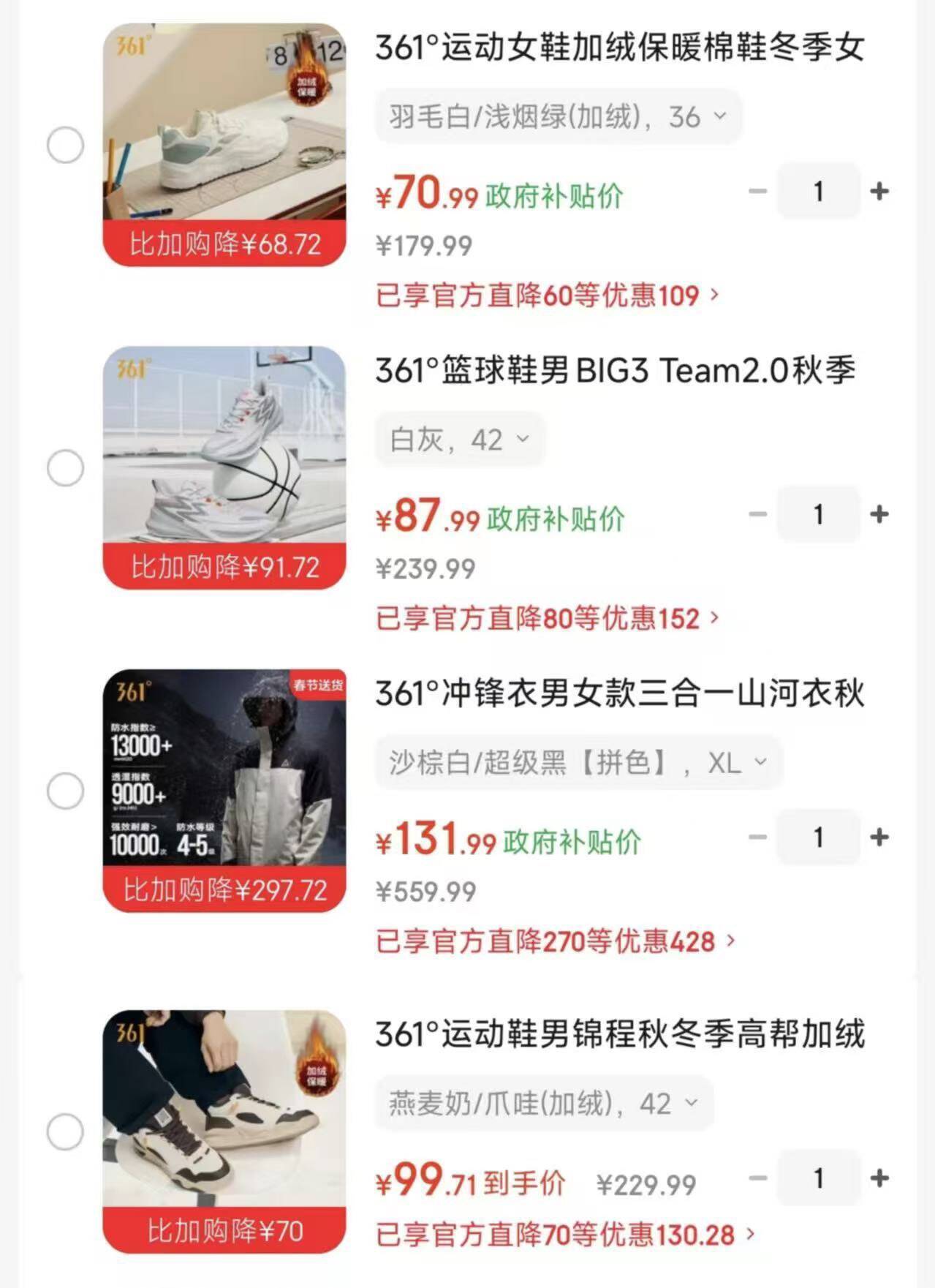935x1288 pixels.
Task: Increase quantity of the BIG3 Team2.0 basketball shoes
Action: coord(879,514)
